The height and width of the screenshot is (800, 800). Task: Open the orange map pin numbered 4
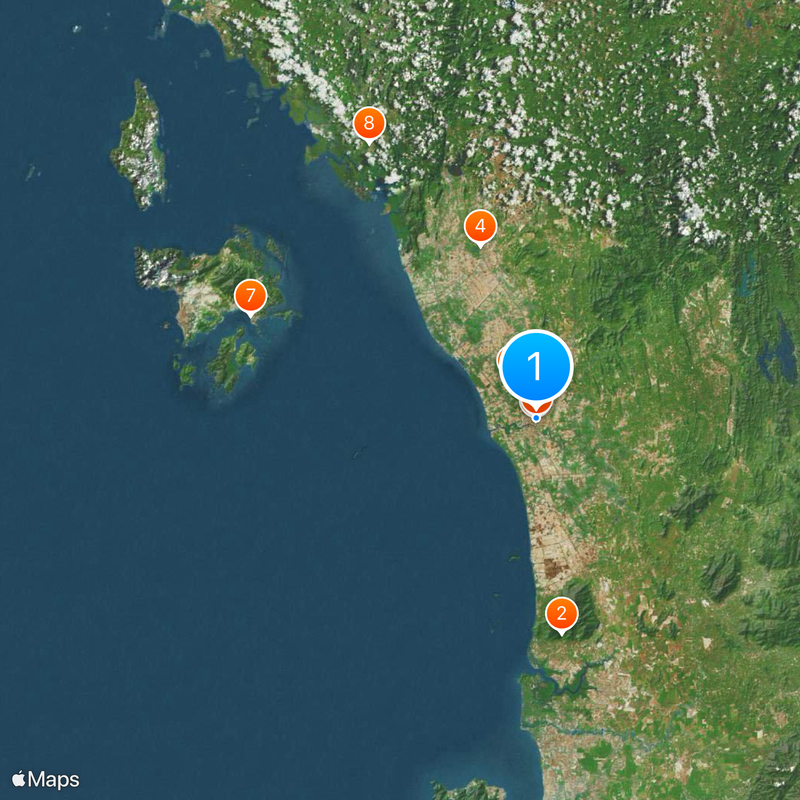pos(480,226)
